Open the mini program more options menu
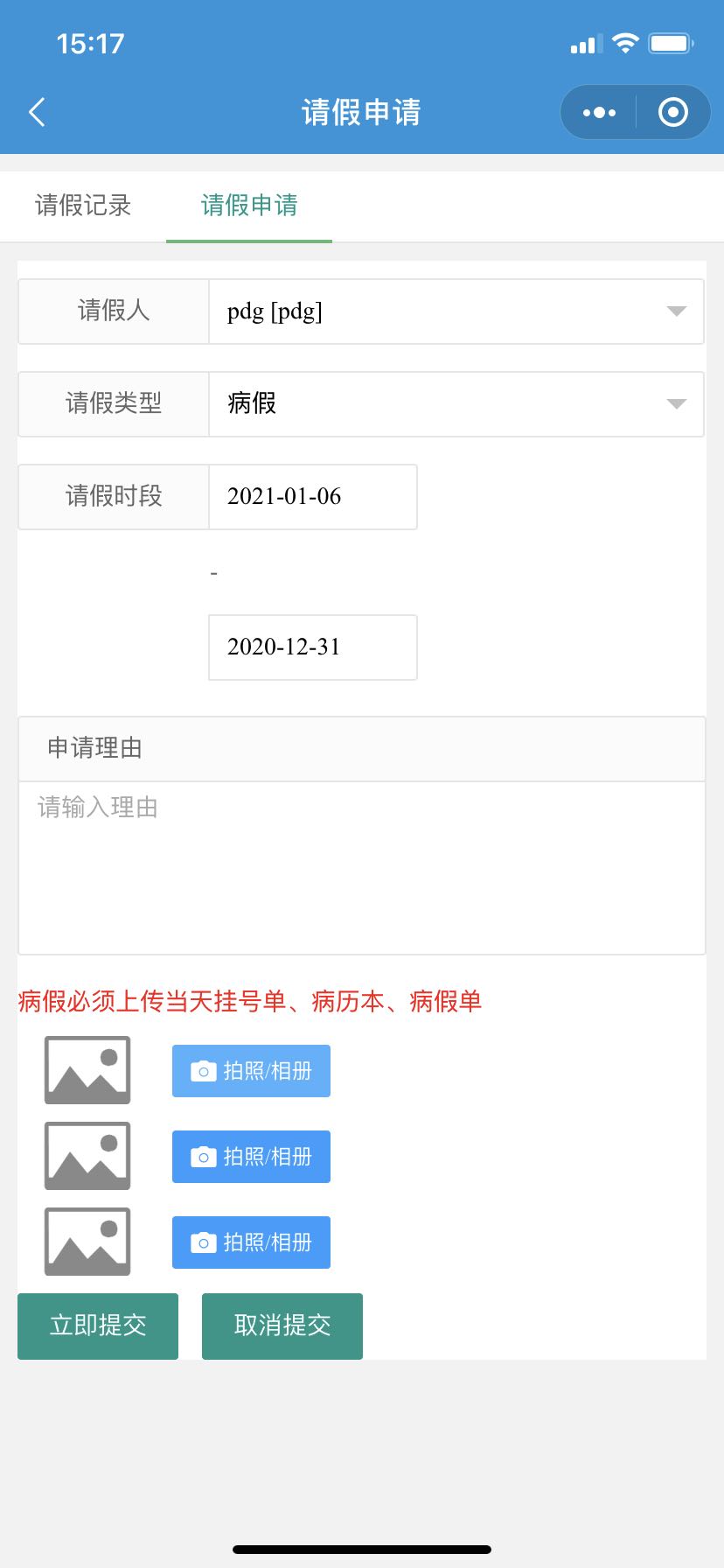 coord(599,112)
